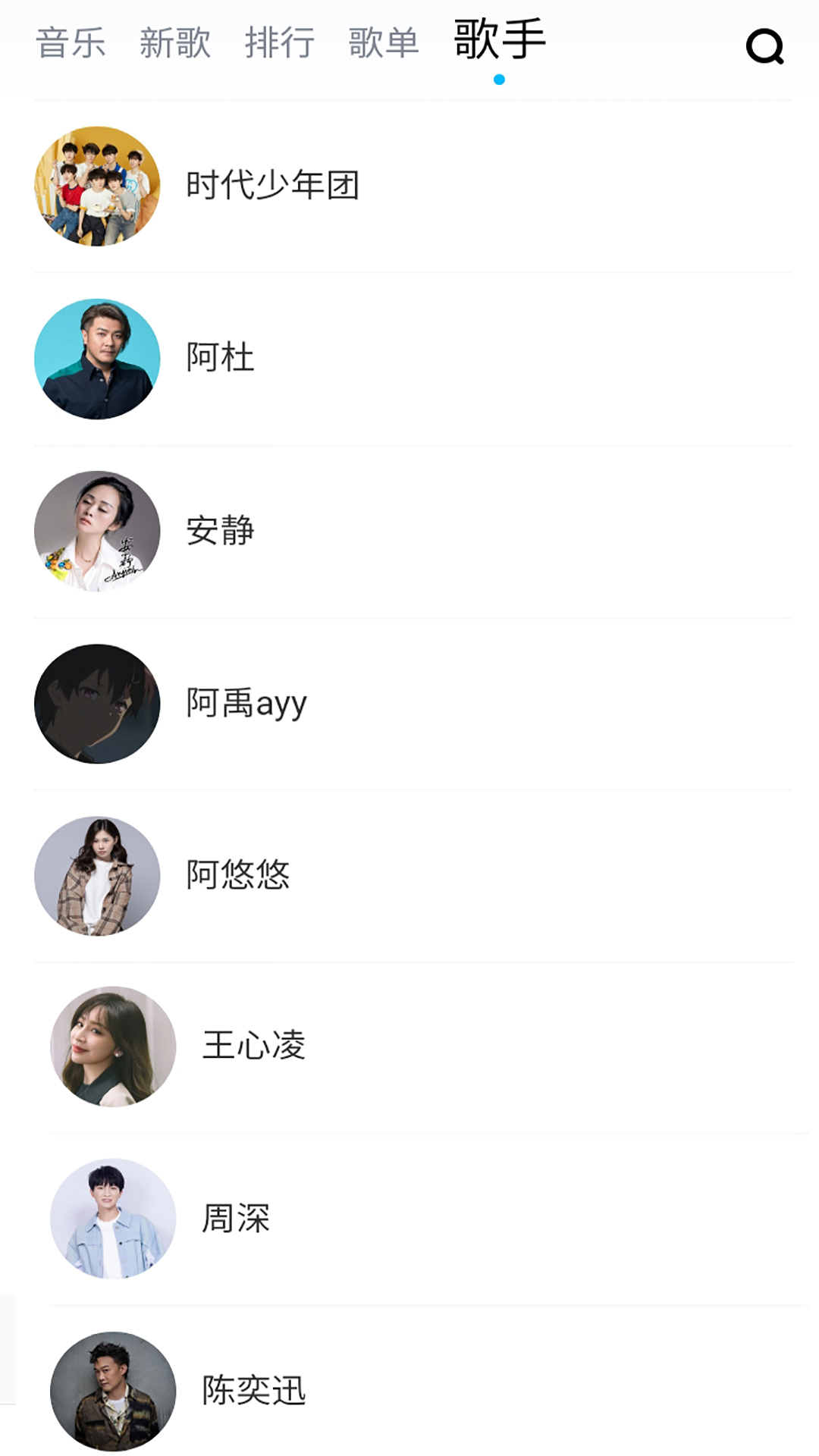The height and width of the screenshot is (1456, 819).
Task: Open singer 陈奕迅
Action: (x=254, y=1391)
